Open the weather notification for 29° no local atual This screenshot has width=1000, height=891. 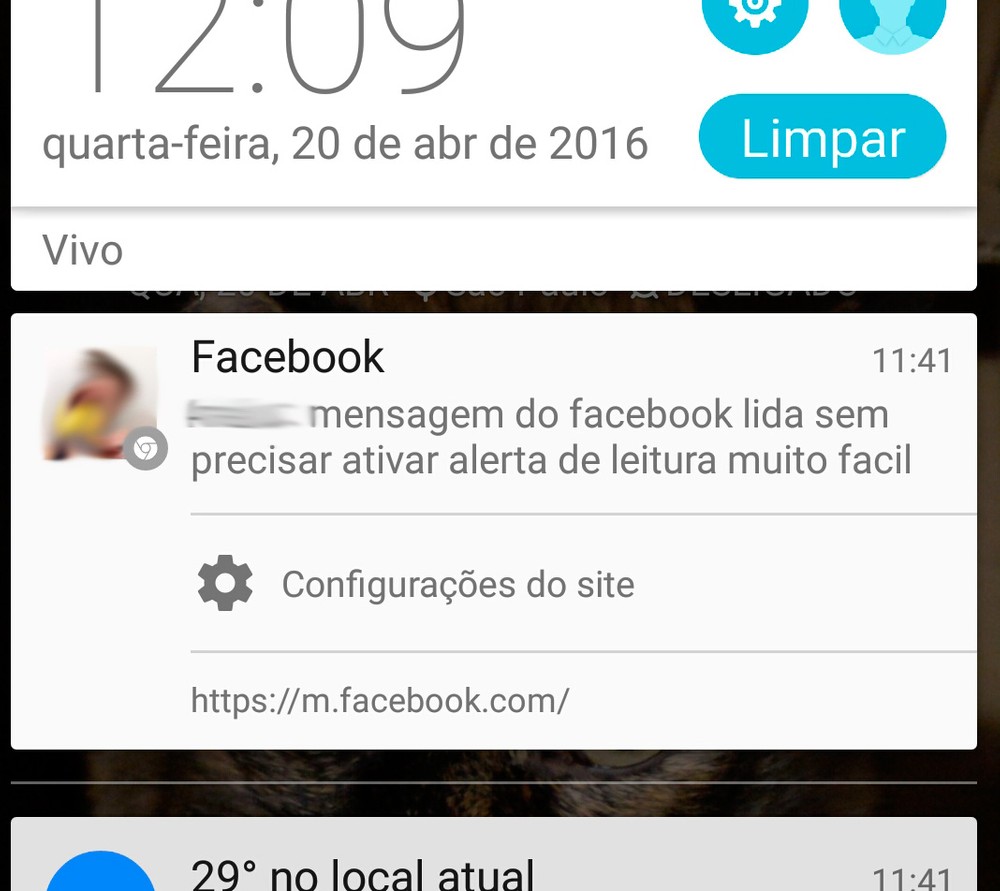tap(500, 866)
